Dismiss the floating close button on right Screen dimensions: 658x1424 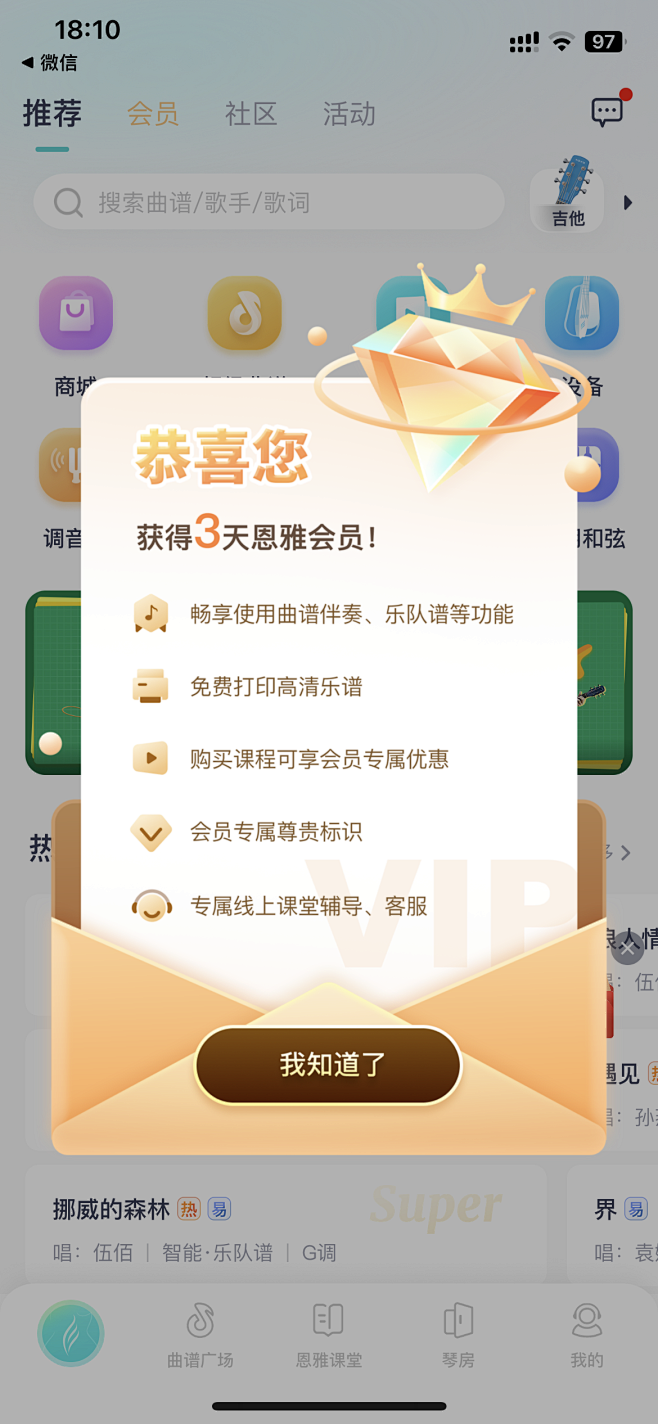pos(627,948)
